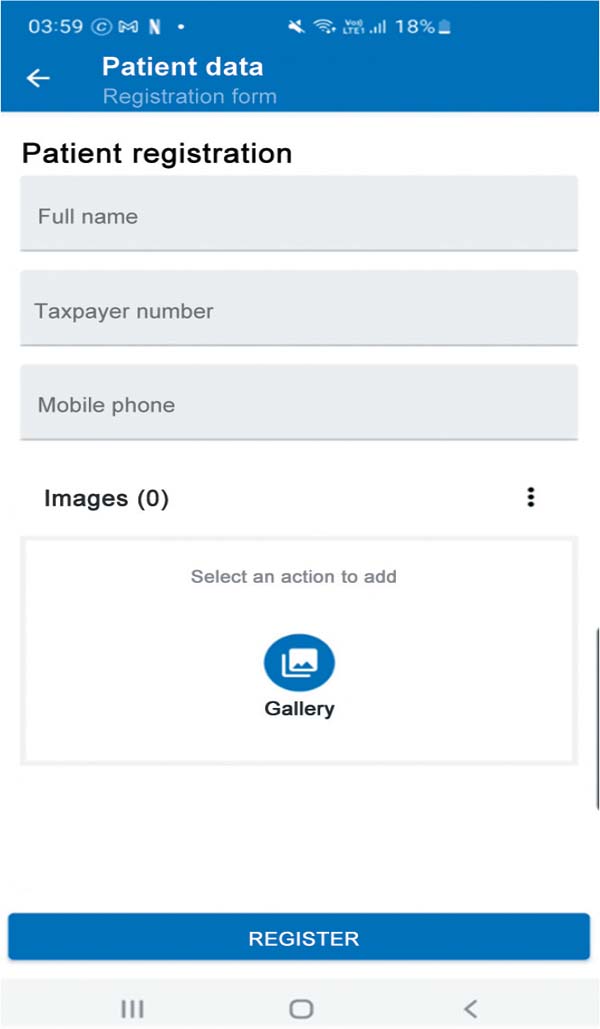Select the Mobile phone field

pyautogui.click(x=298, y=404)
